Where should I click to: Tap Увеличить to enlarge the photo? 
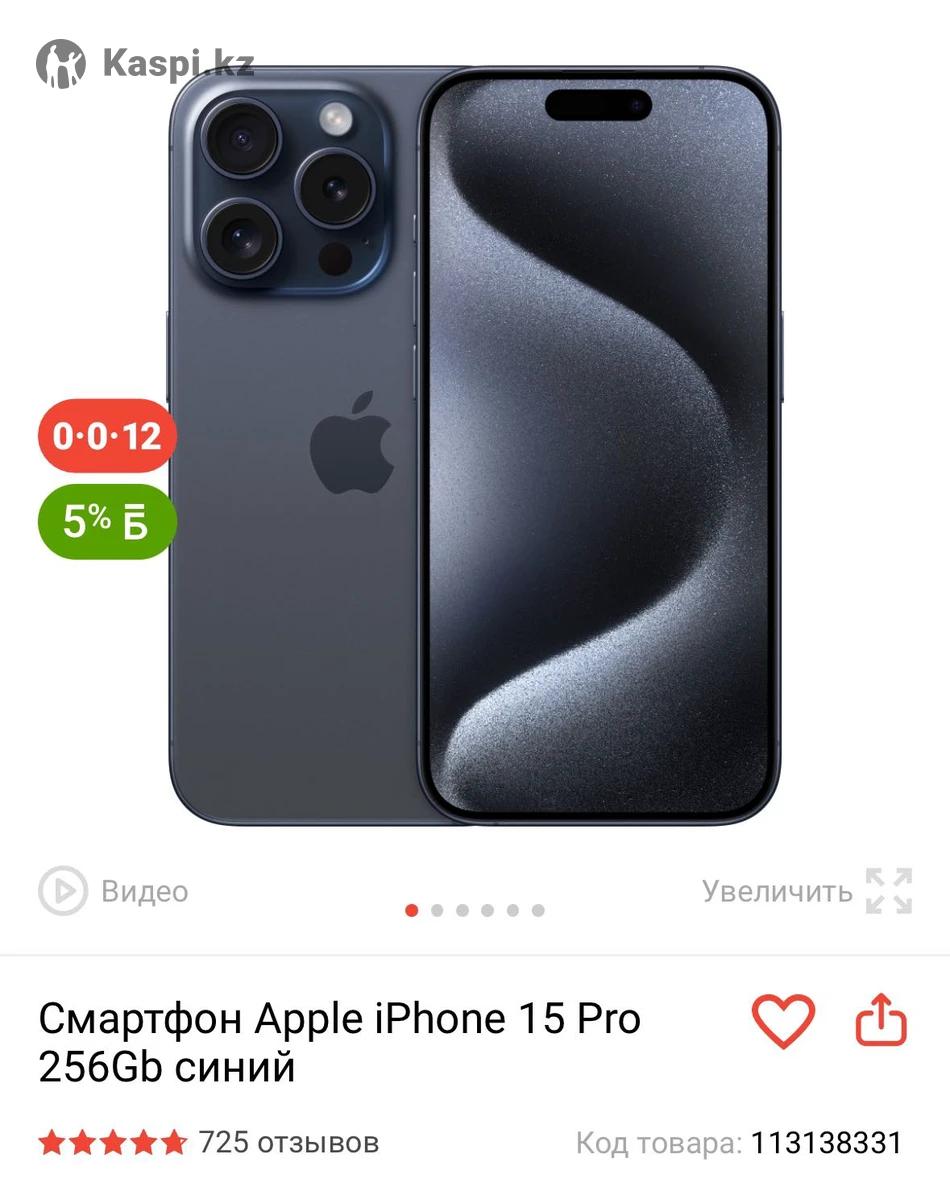click(805, 890)
